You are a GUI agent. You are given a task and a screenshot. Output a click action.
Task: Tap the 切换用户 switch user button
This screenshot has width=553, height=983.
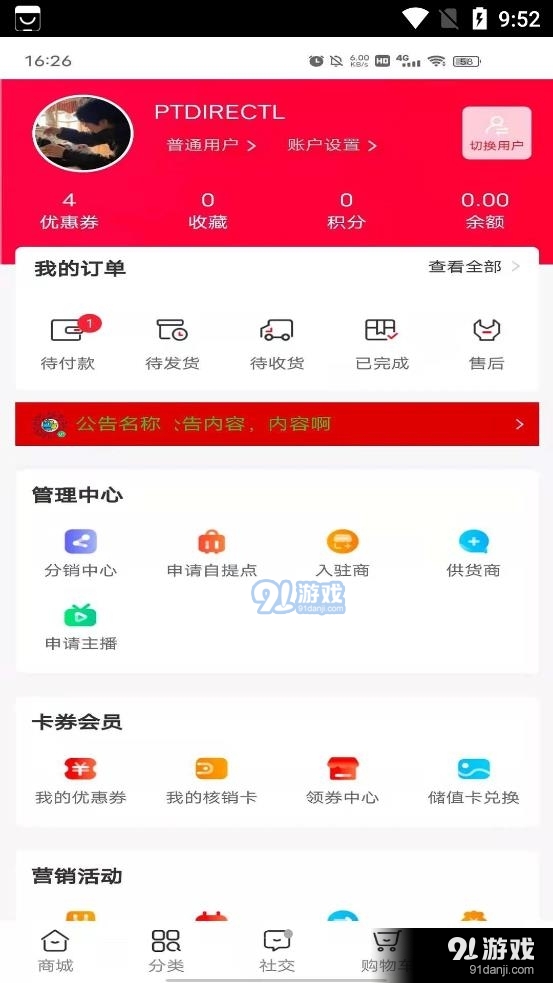[497, 133]
